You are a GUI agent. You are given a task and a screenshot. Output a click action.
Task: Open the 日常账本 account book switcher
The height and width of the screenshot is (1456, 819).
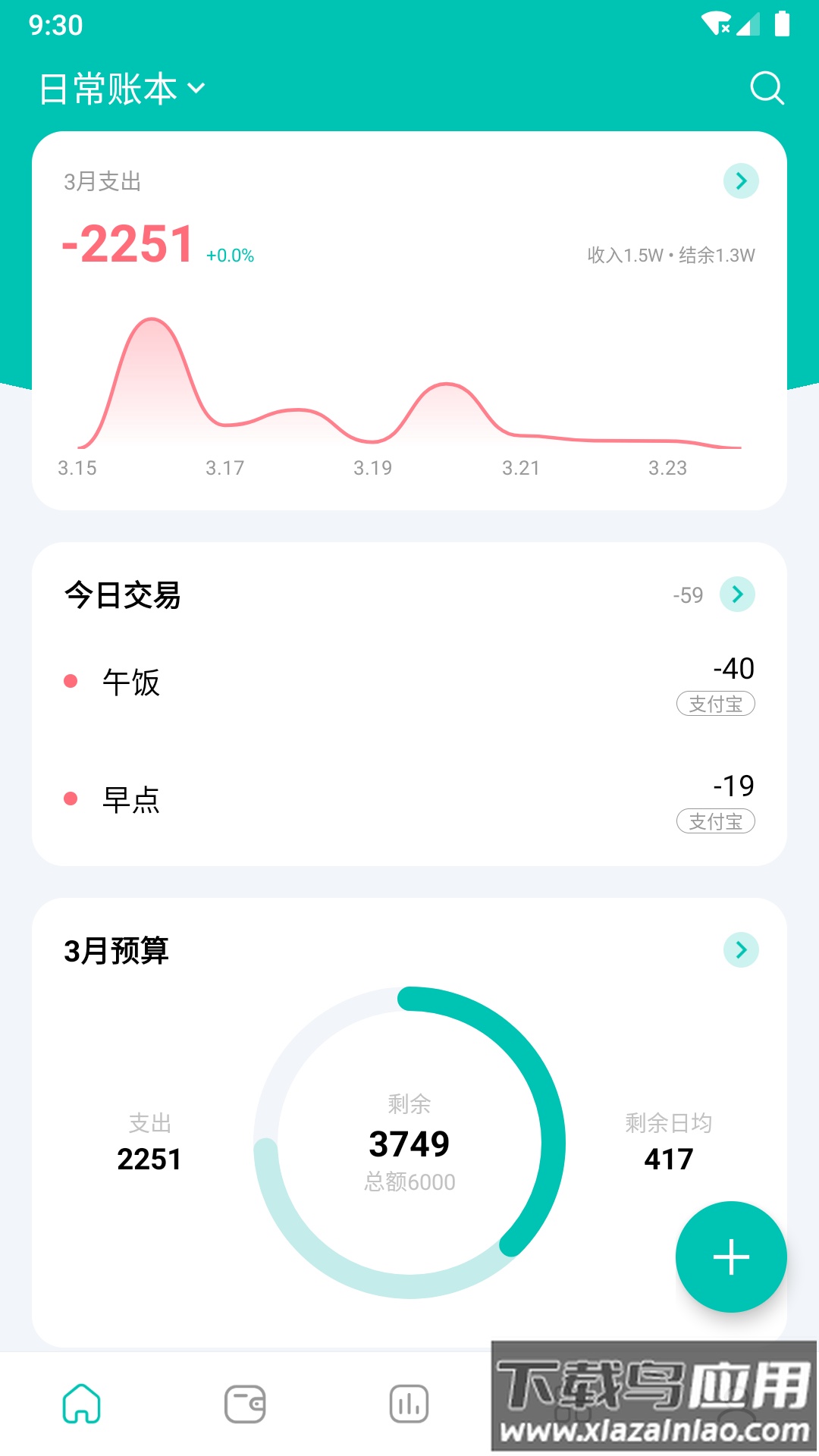click(x=118, y=88)
